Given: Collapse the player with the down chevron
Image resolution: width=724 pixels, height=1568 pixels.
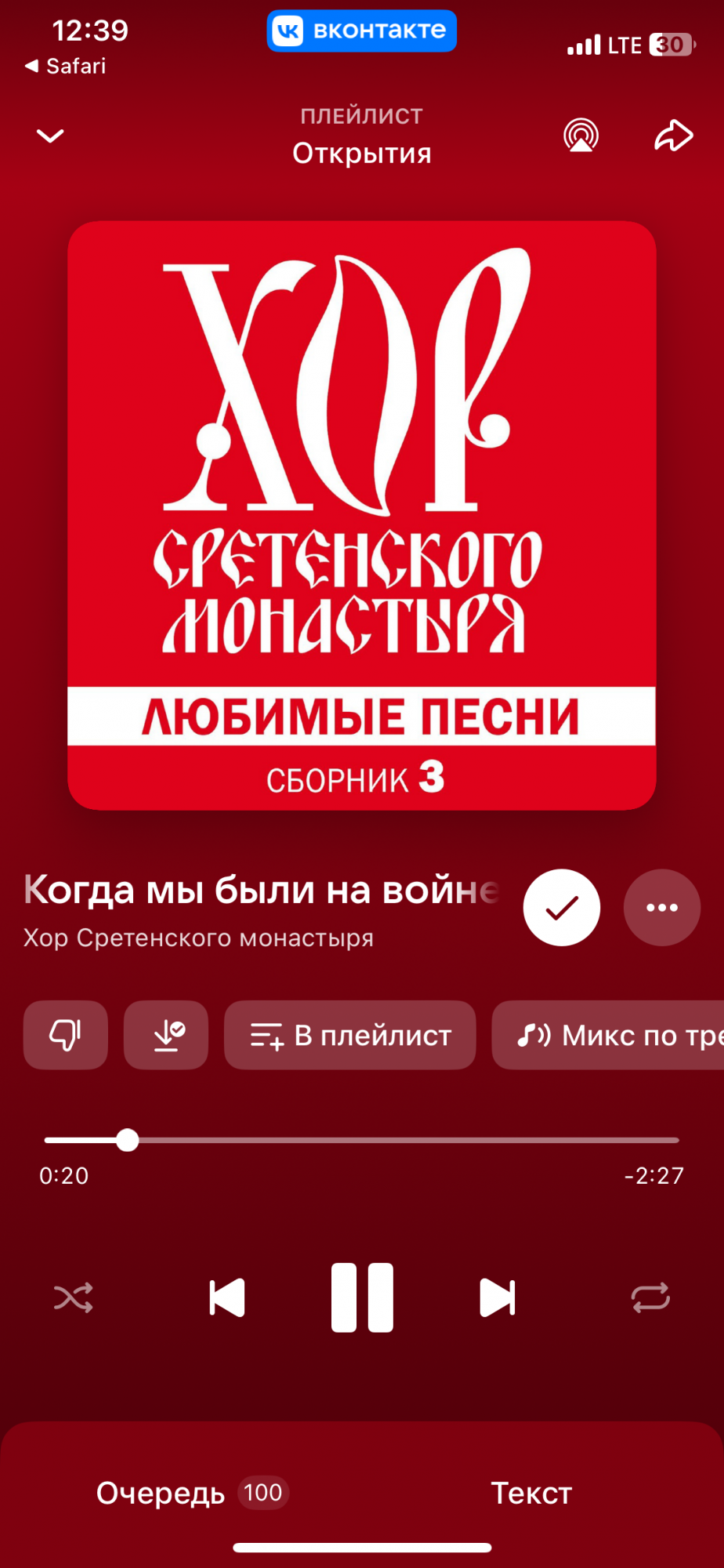Looking at the screenshot, I should pyautogui.click(x=50, y=136).
